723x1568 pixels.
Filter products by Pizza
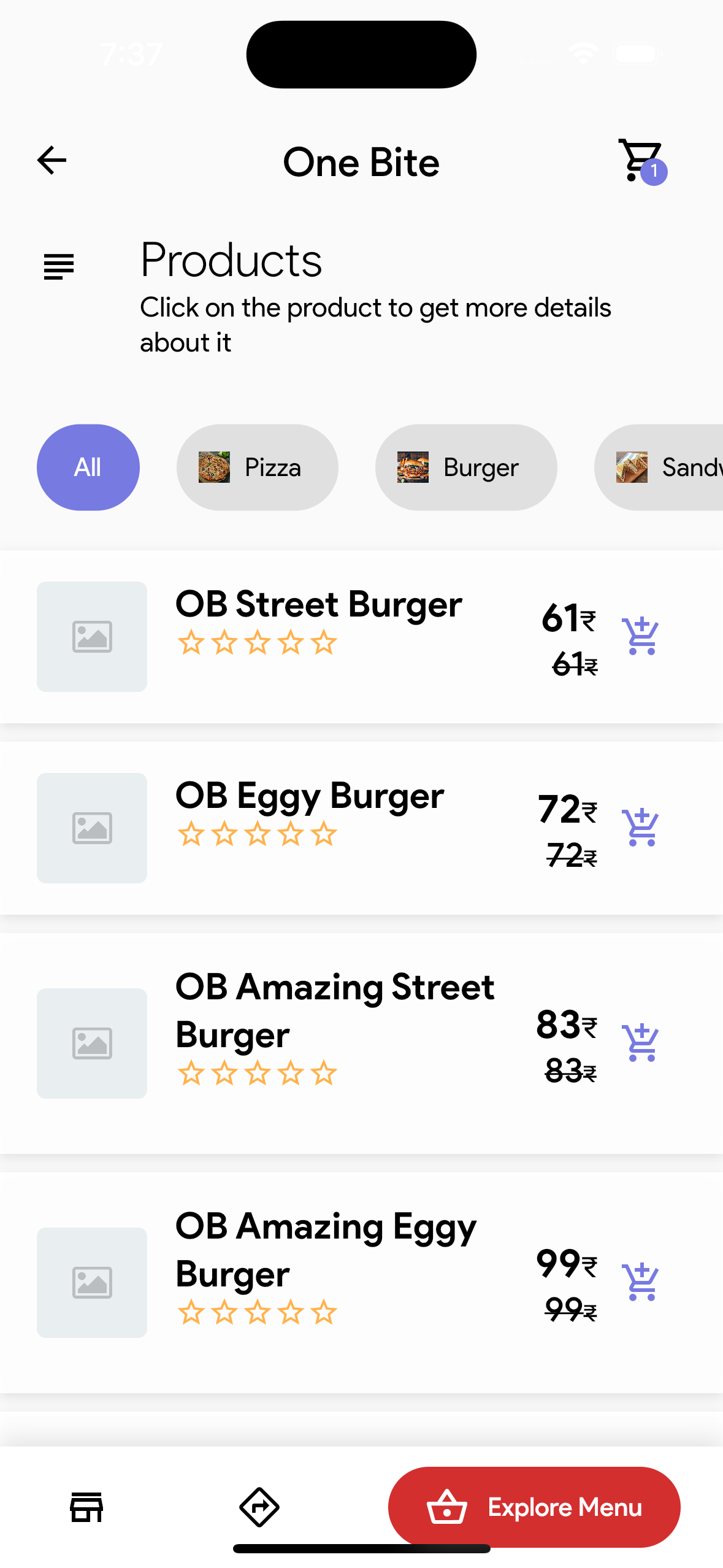[x=257, y=467]
